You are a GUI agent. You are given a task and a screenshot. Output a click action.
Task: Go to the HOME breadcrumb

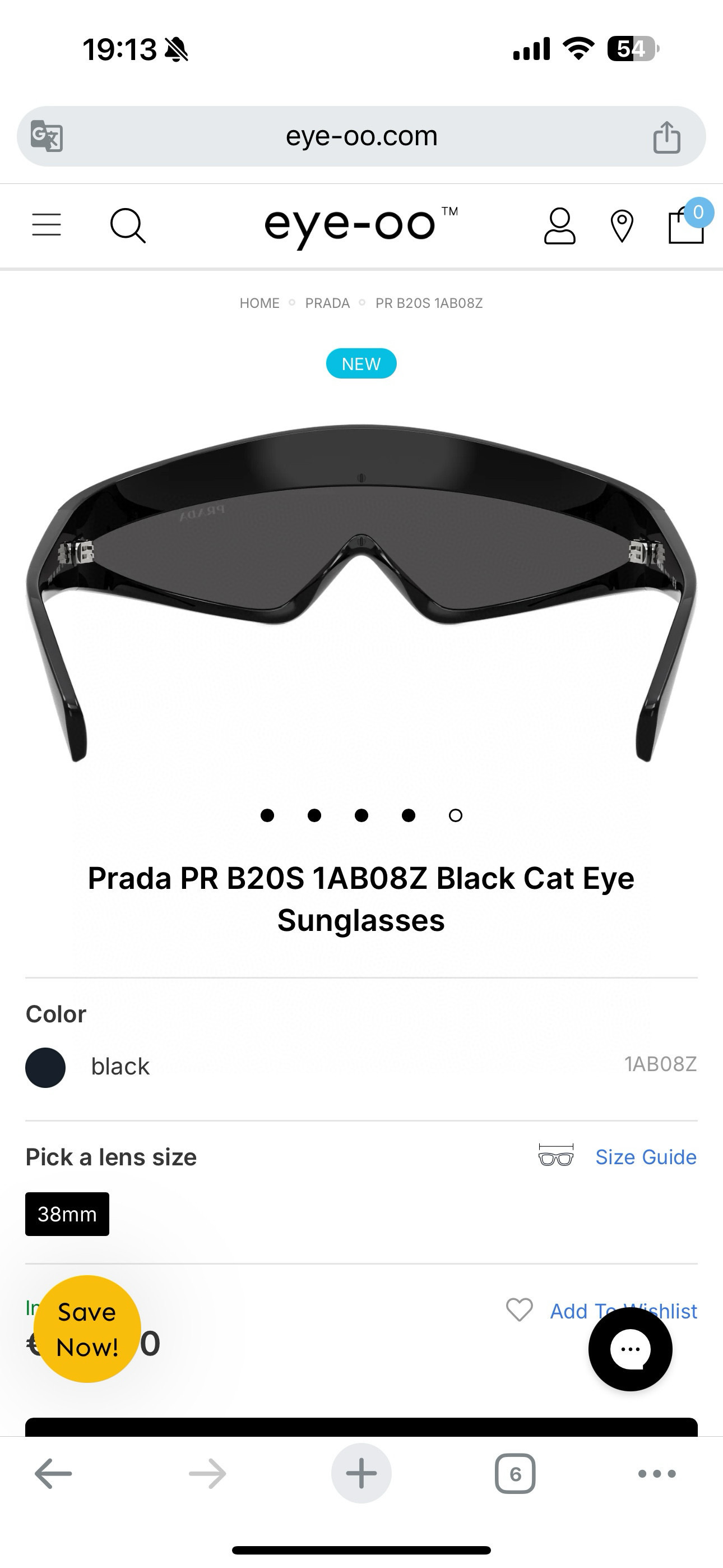259,303
